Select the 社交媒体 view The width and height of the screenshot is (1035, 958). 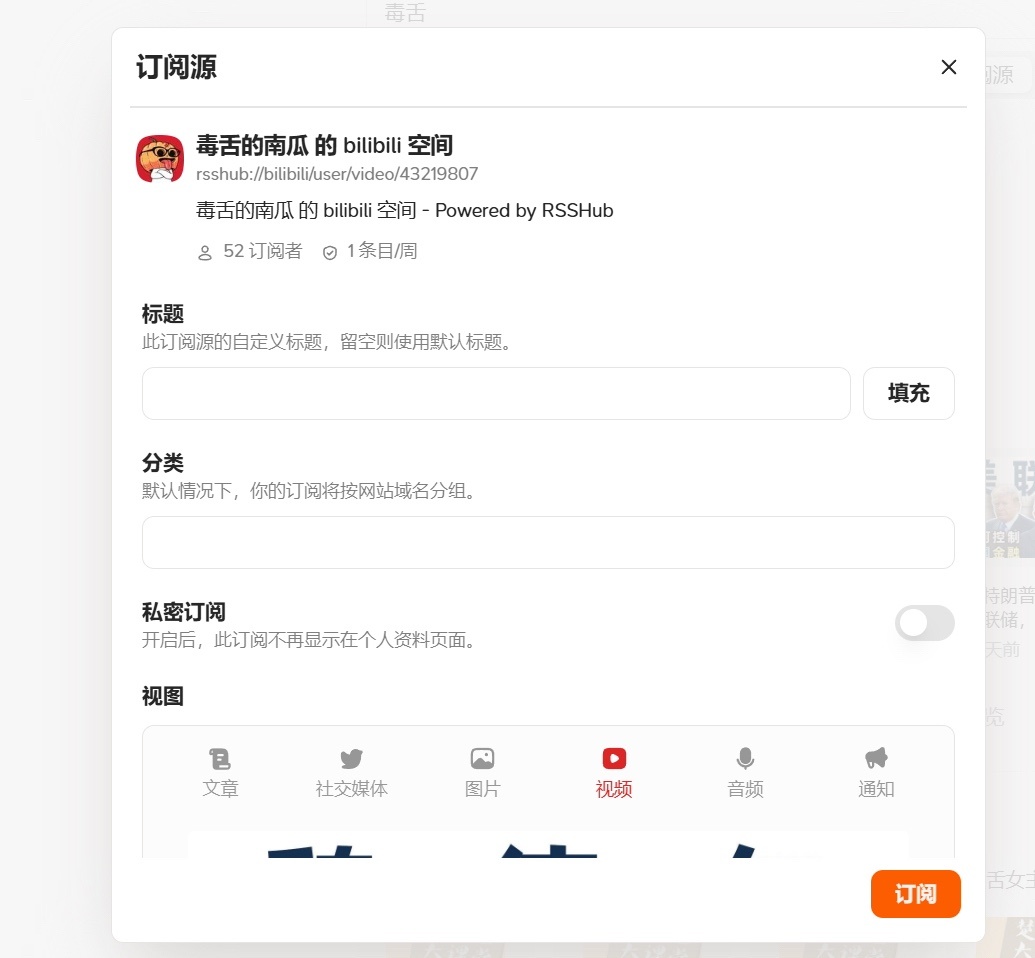tap(351, 773)
